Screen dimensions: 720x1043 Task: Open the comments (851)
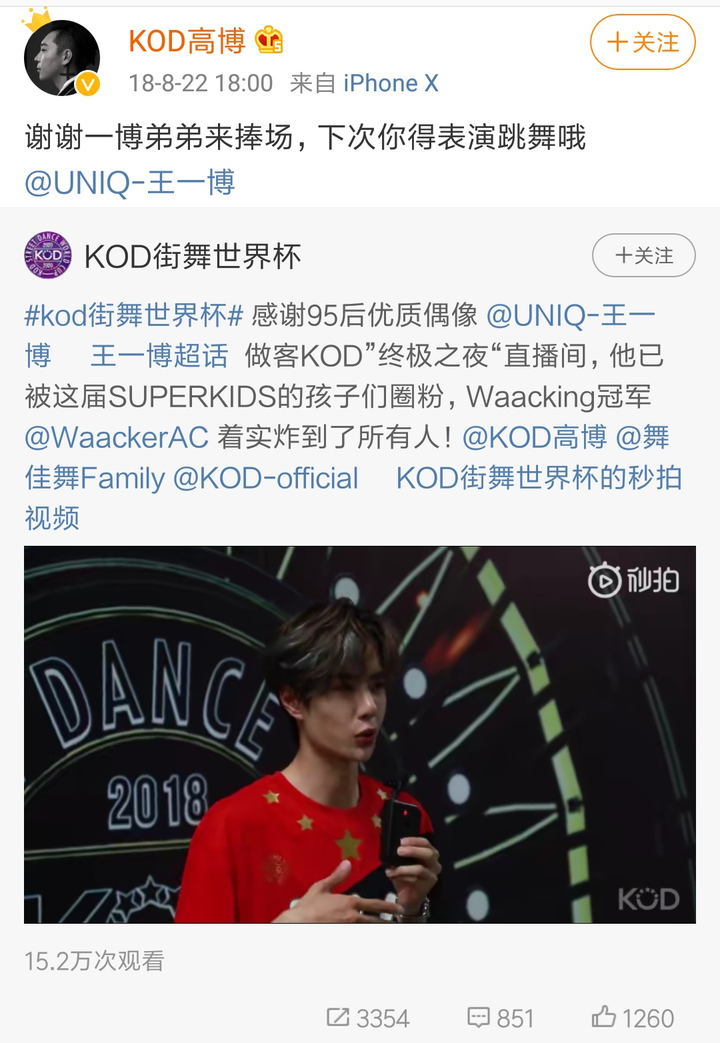501,1018
